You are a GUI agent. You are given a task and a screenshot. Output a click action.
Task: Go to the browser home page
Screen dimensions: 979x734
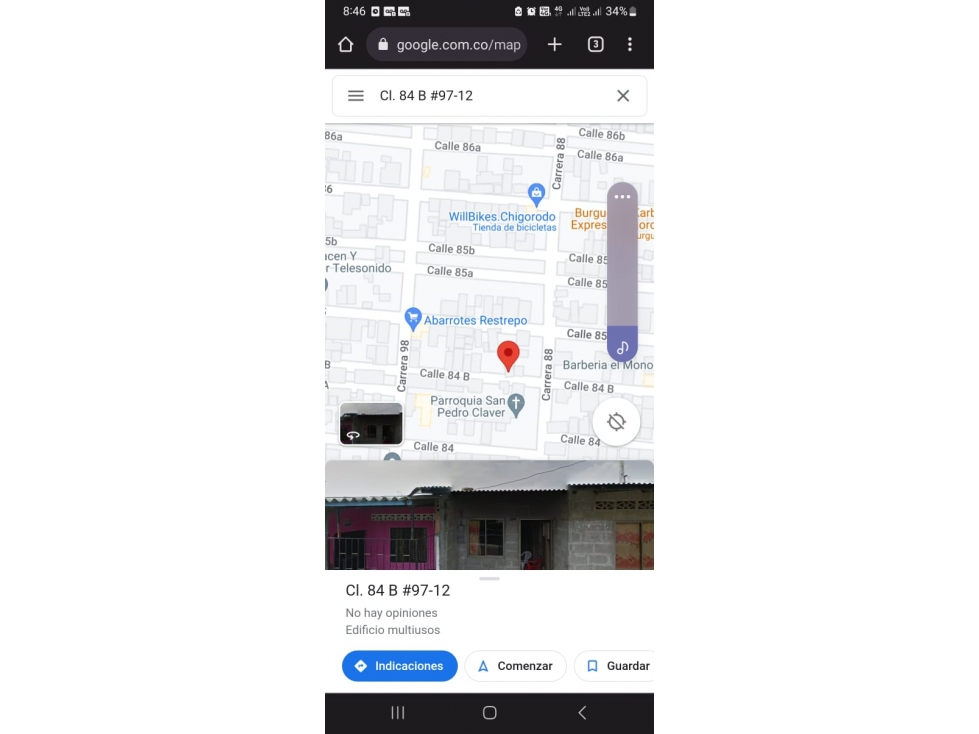coord(346,44)
